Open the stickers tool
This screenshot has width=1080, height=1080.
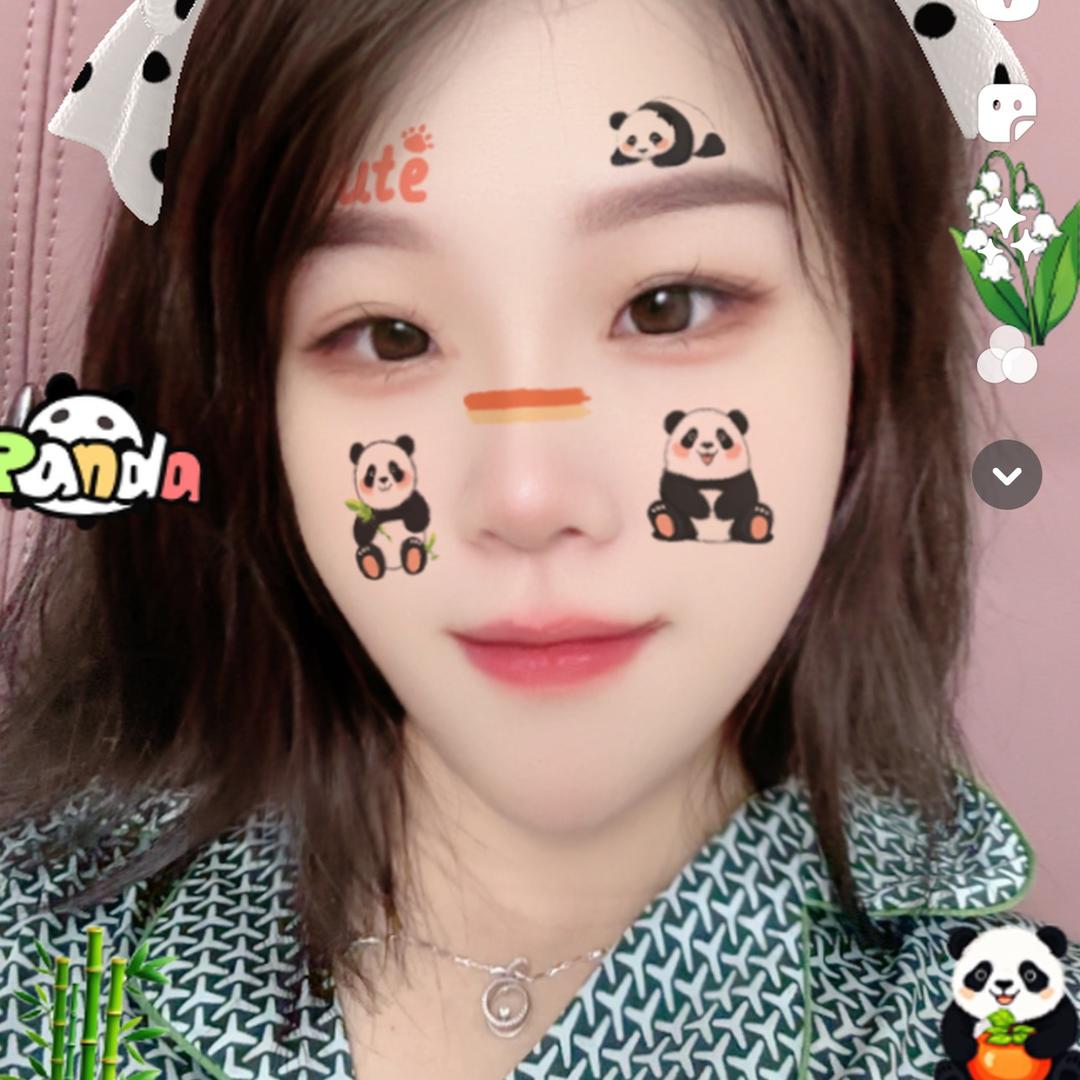pyautogui.click(x=1006, y=112)
